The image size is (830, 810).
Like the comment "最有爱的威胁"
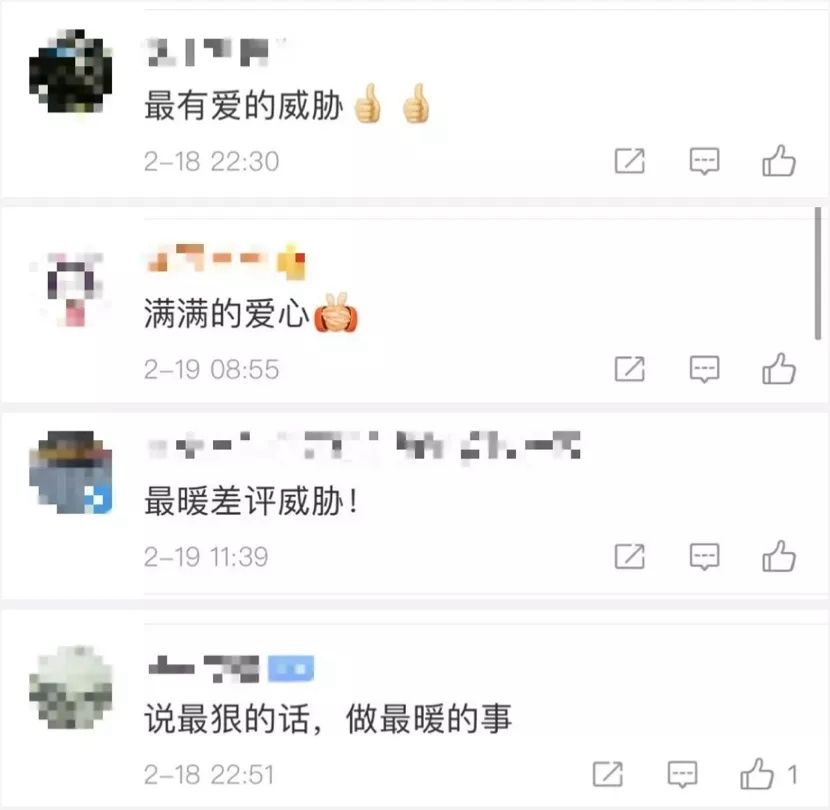pos(779,161)
